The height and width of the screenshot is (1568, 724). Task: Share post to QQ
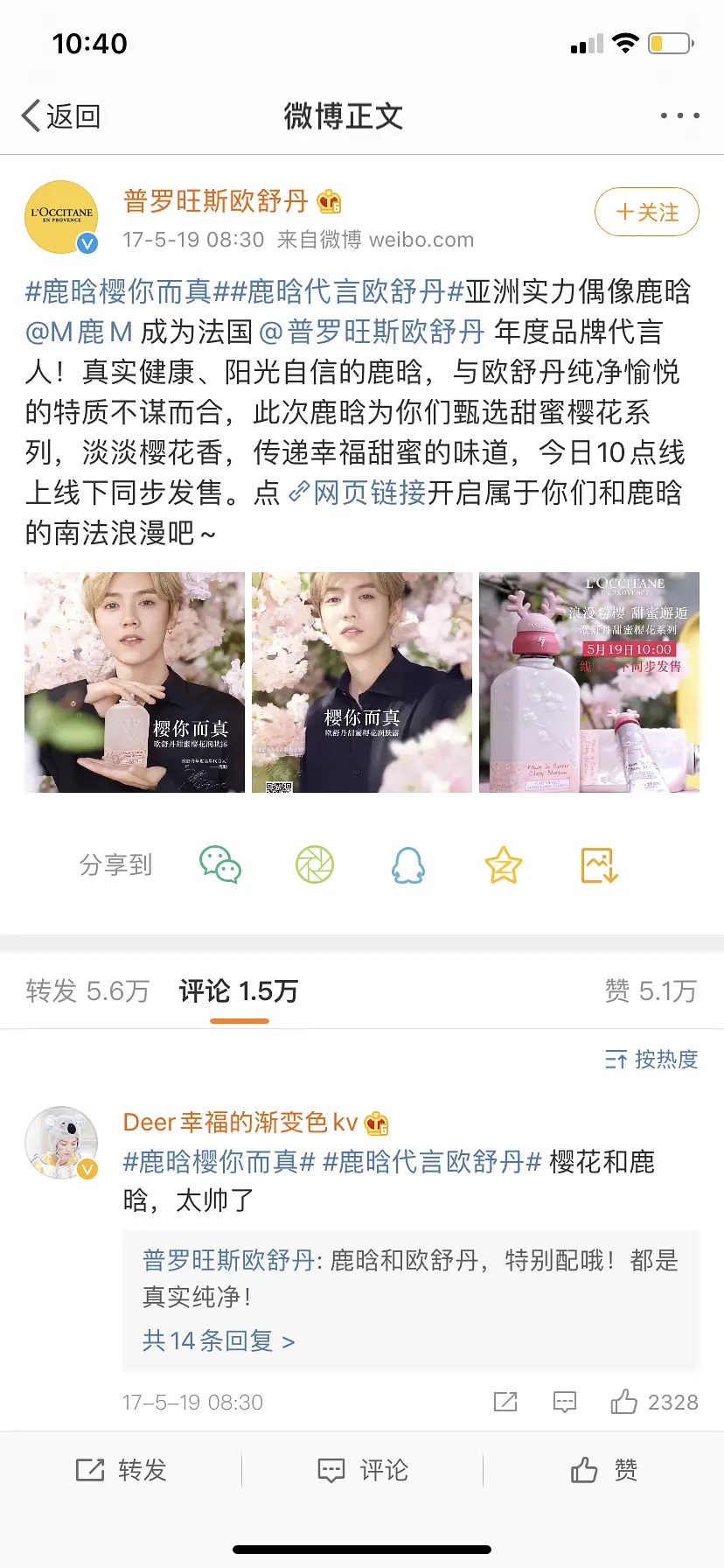(x=408, y=865)
